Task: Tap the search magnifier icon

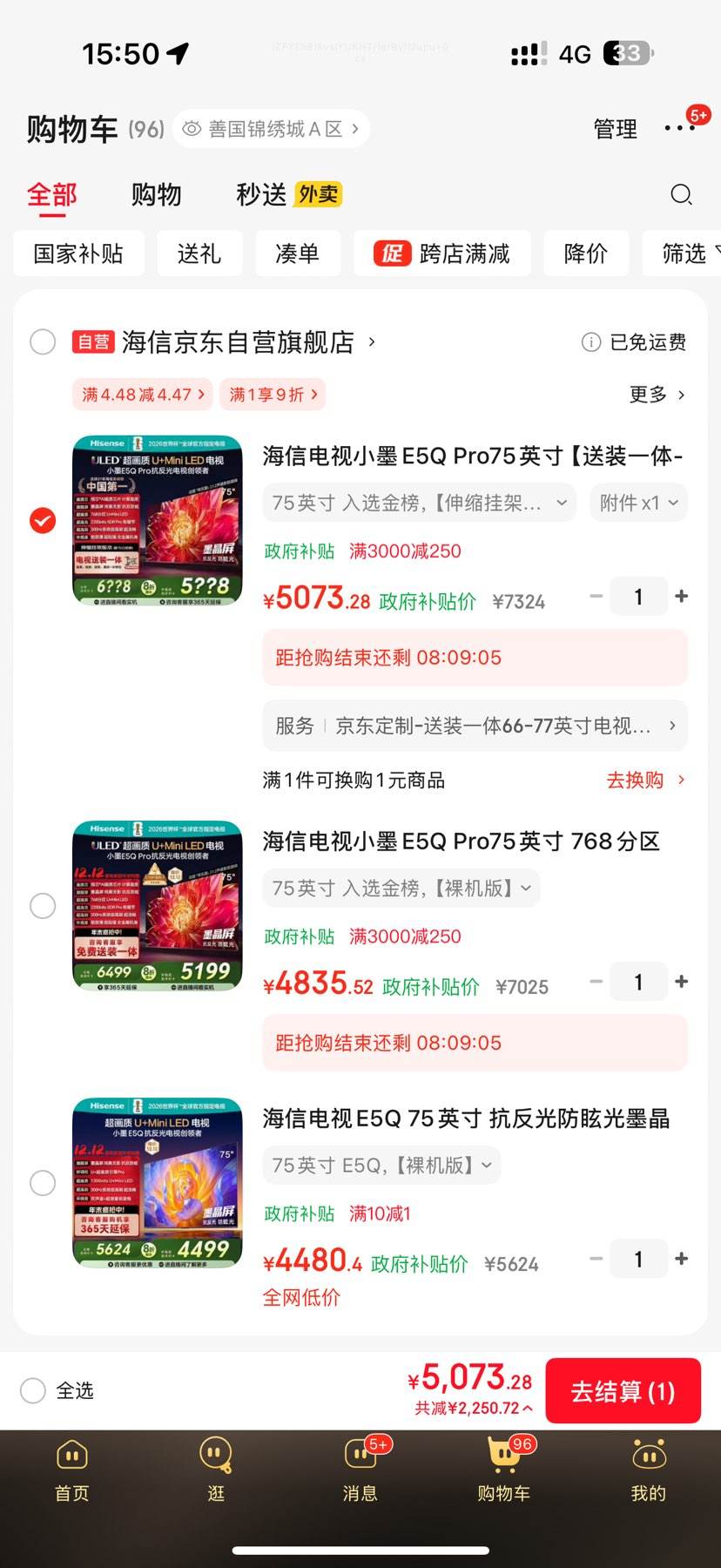Action: point(681,195)
